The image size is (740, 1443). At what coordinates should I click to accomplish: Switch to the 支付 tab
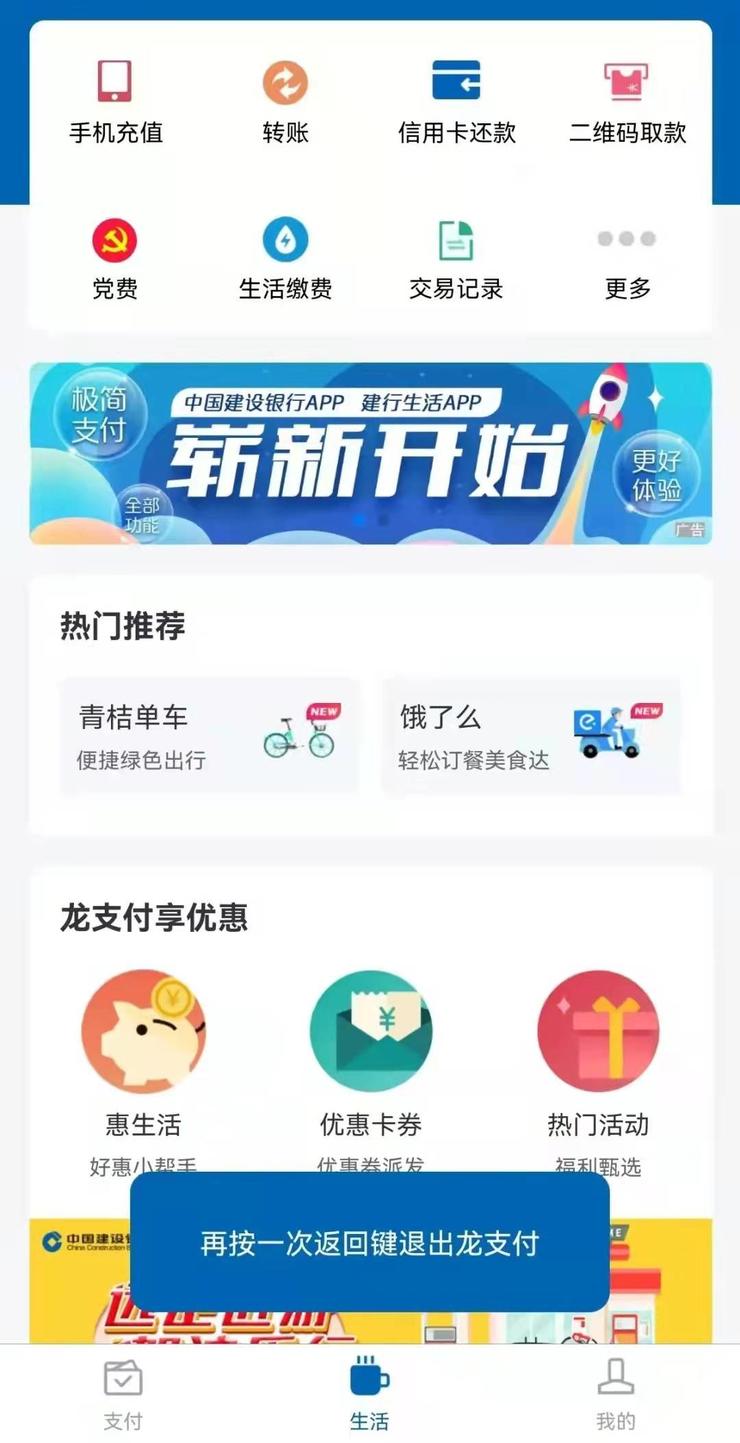[x=122, y=1395]
